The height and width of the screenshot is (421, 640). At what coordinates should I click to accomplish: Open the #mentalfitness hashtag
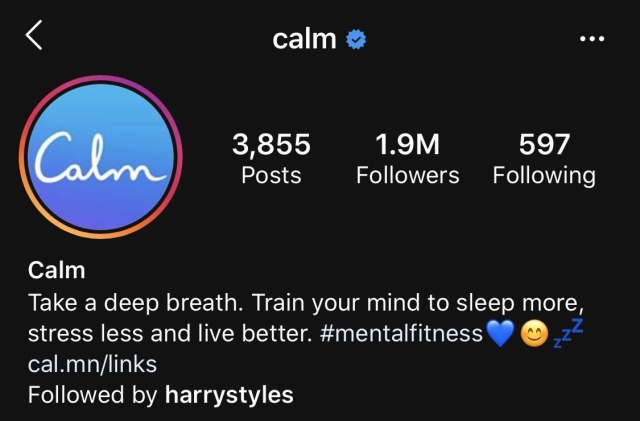402,333
